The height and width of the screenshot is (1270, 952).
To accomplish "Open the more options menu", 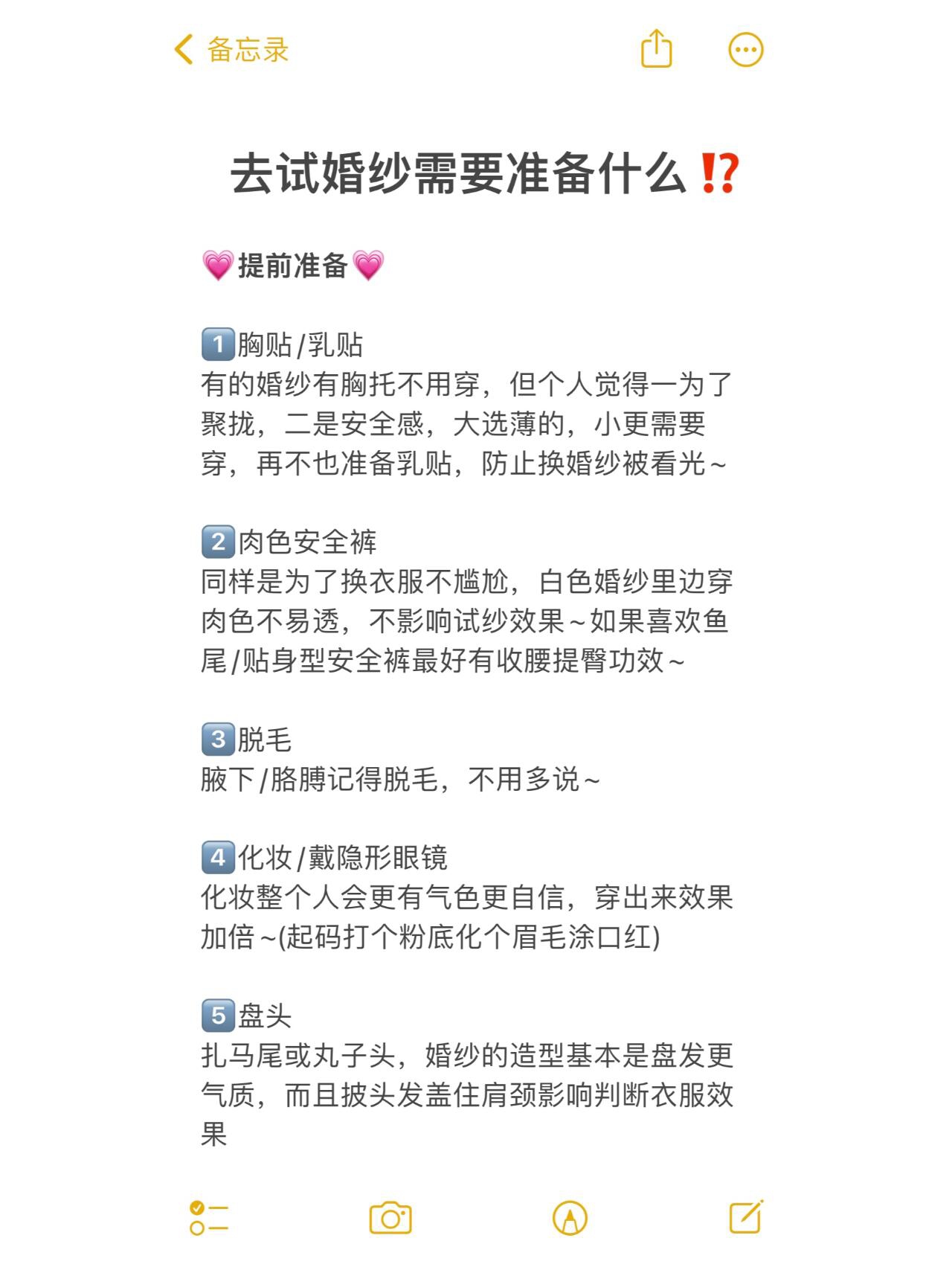I will click(745, 50).
